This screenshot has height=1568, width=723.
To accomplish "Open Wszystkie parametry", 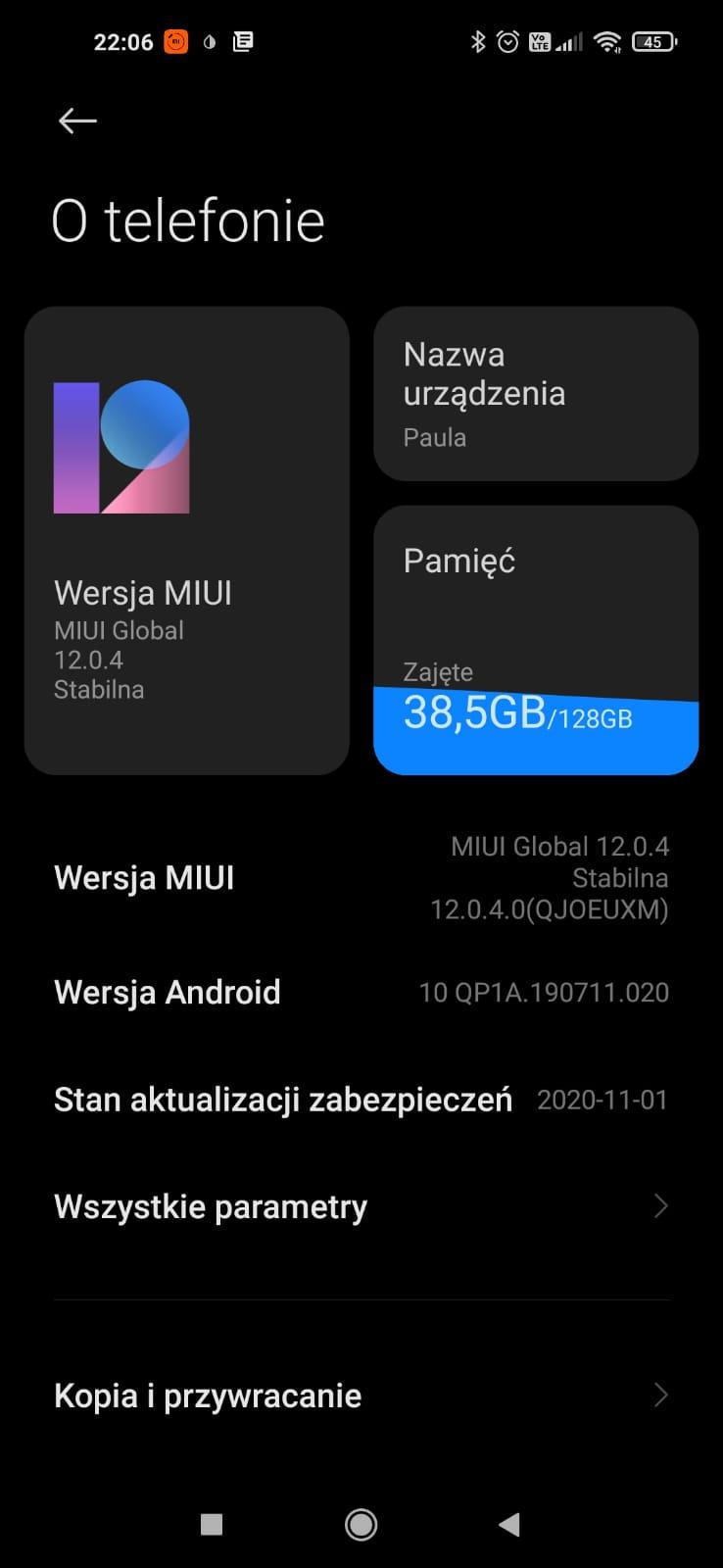I will 361,1206.
